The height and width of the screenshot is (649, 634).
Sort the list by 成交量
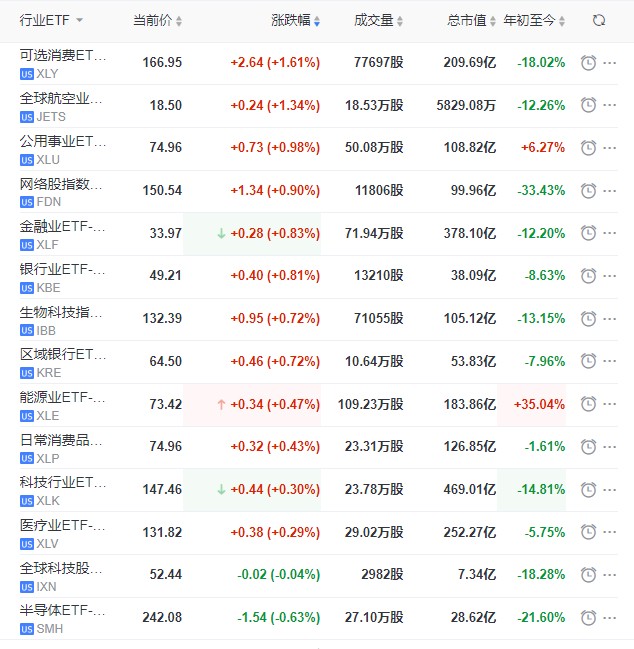tap(379, 20)
